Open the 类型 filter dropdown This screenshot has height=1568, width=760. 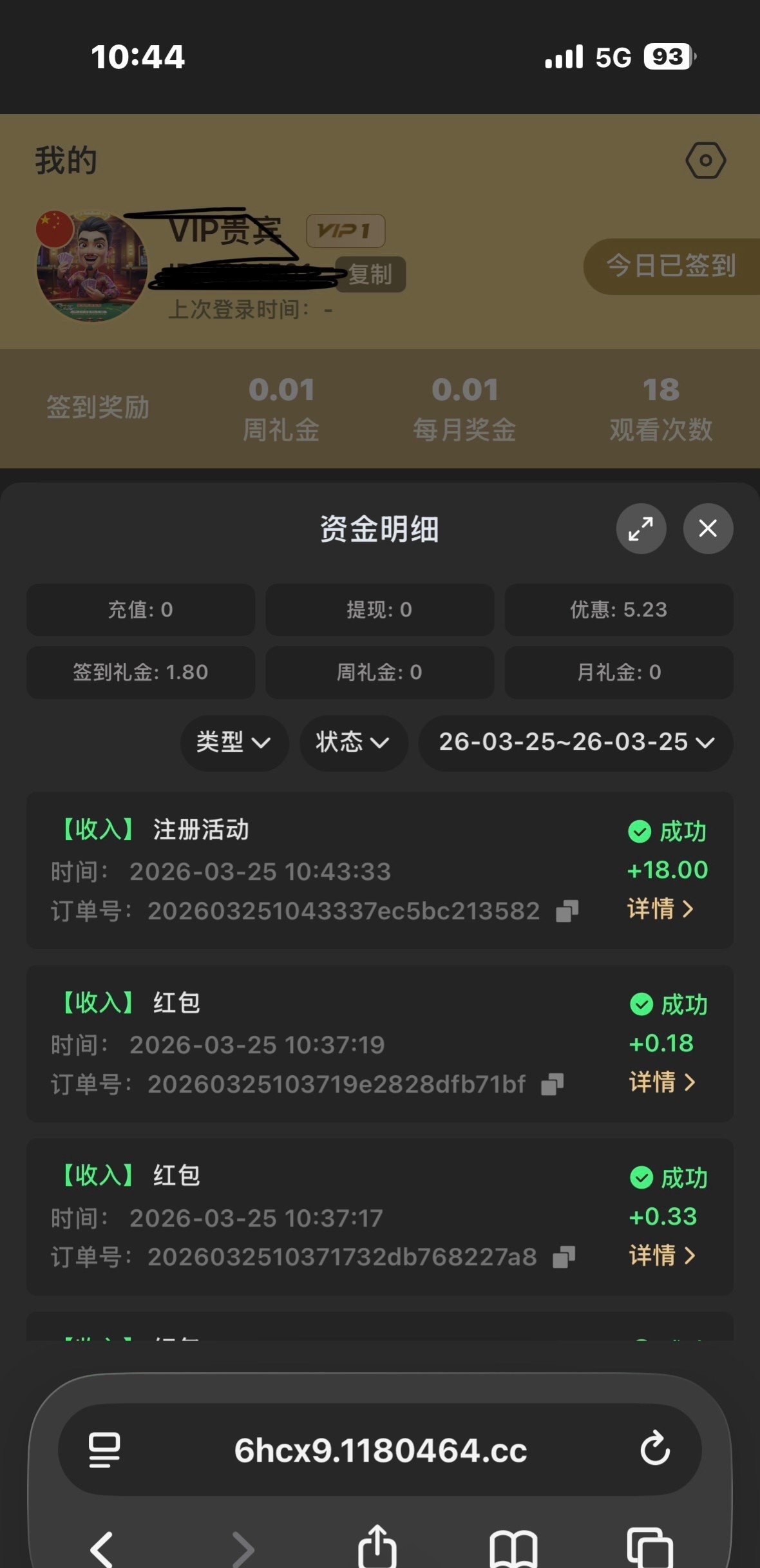click(x=234, y=742)
